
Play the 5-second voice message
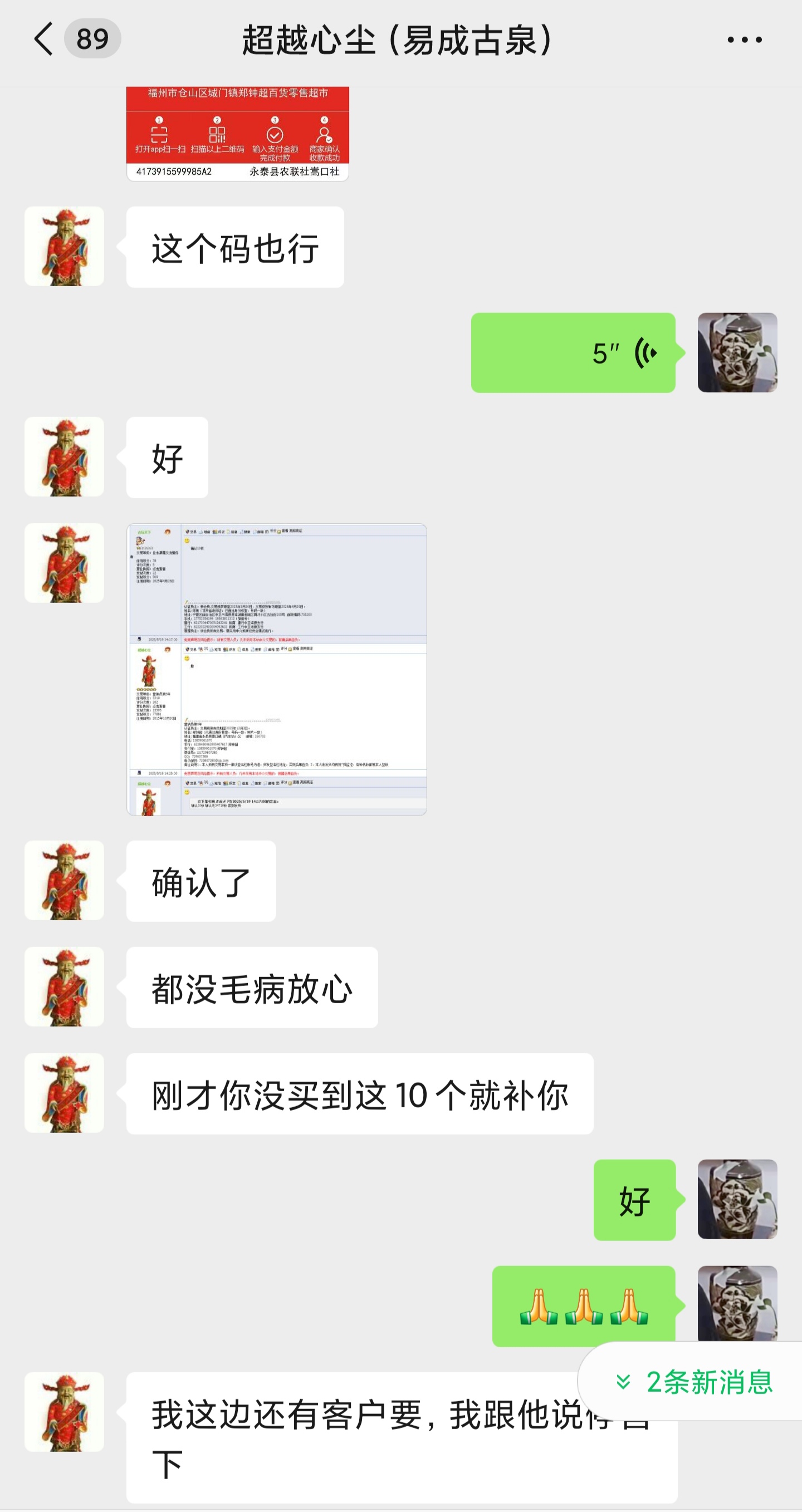click(573, 353)
